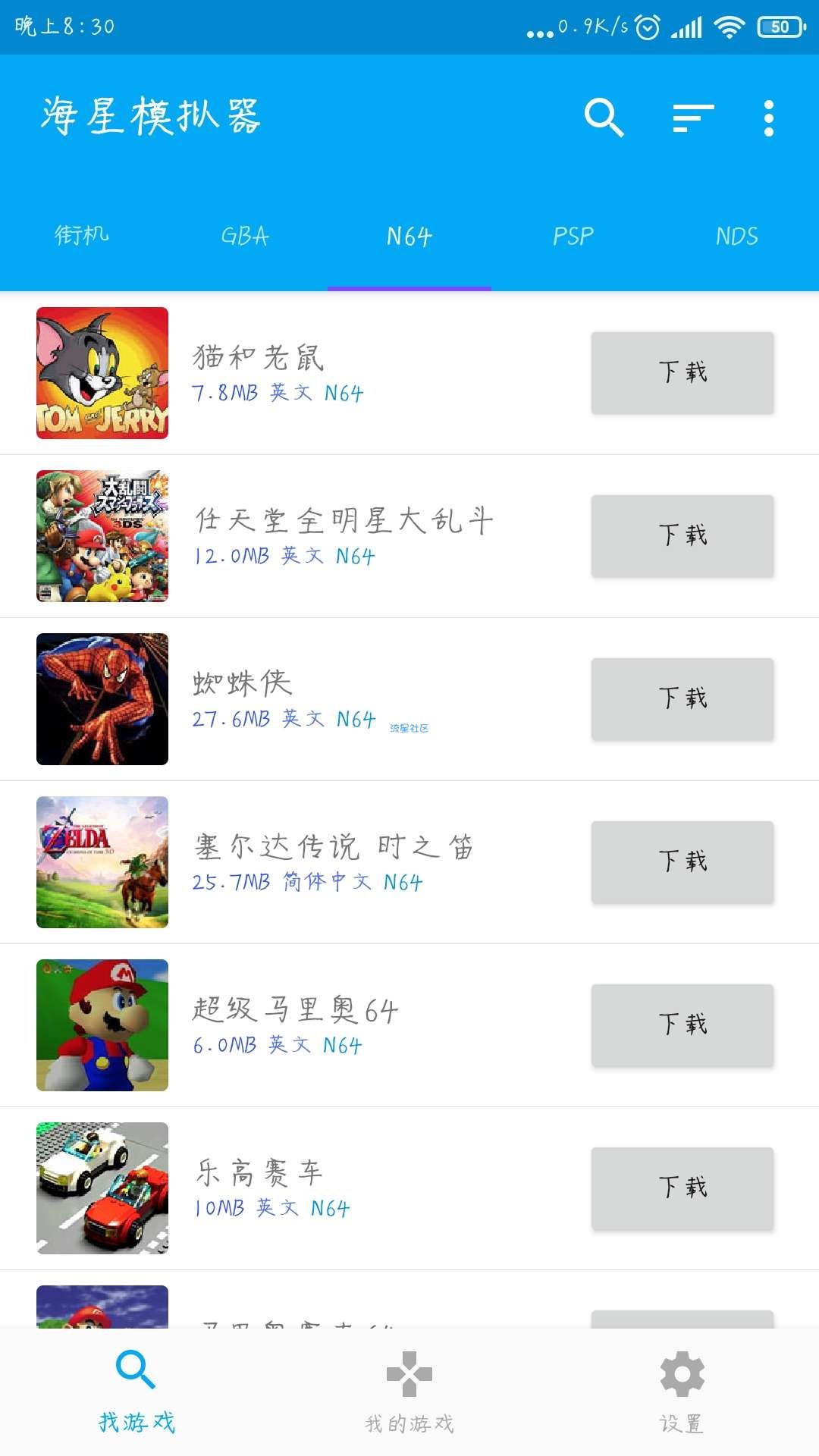Select the 找游戏 bottom tab
Image resolution: width=819 pixels, height=1456 pixels.
[136, 1392]
